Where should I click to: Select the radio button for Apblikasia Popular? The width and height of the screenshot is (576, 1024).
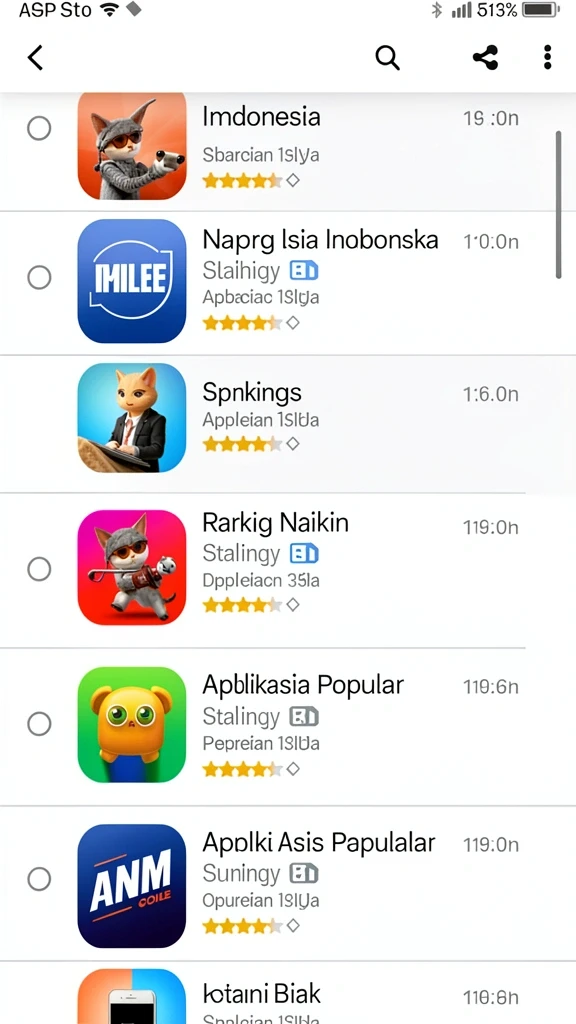(39, 724)
